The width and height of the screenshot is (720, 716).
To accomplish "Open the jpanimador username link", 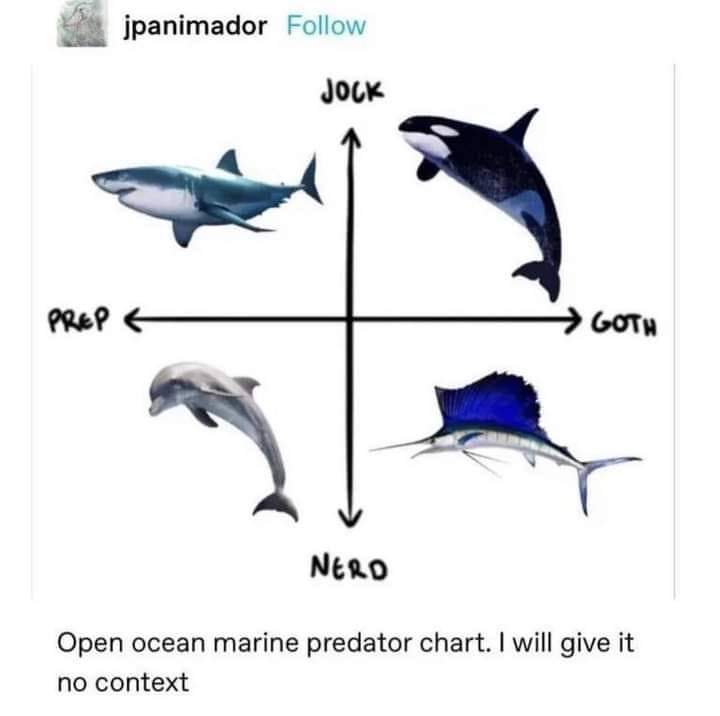I will click(195, 27).
